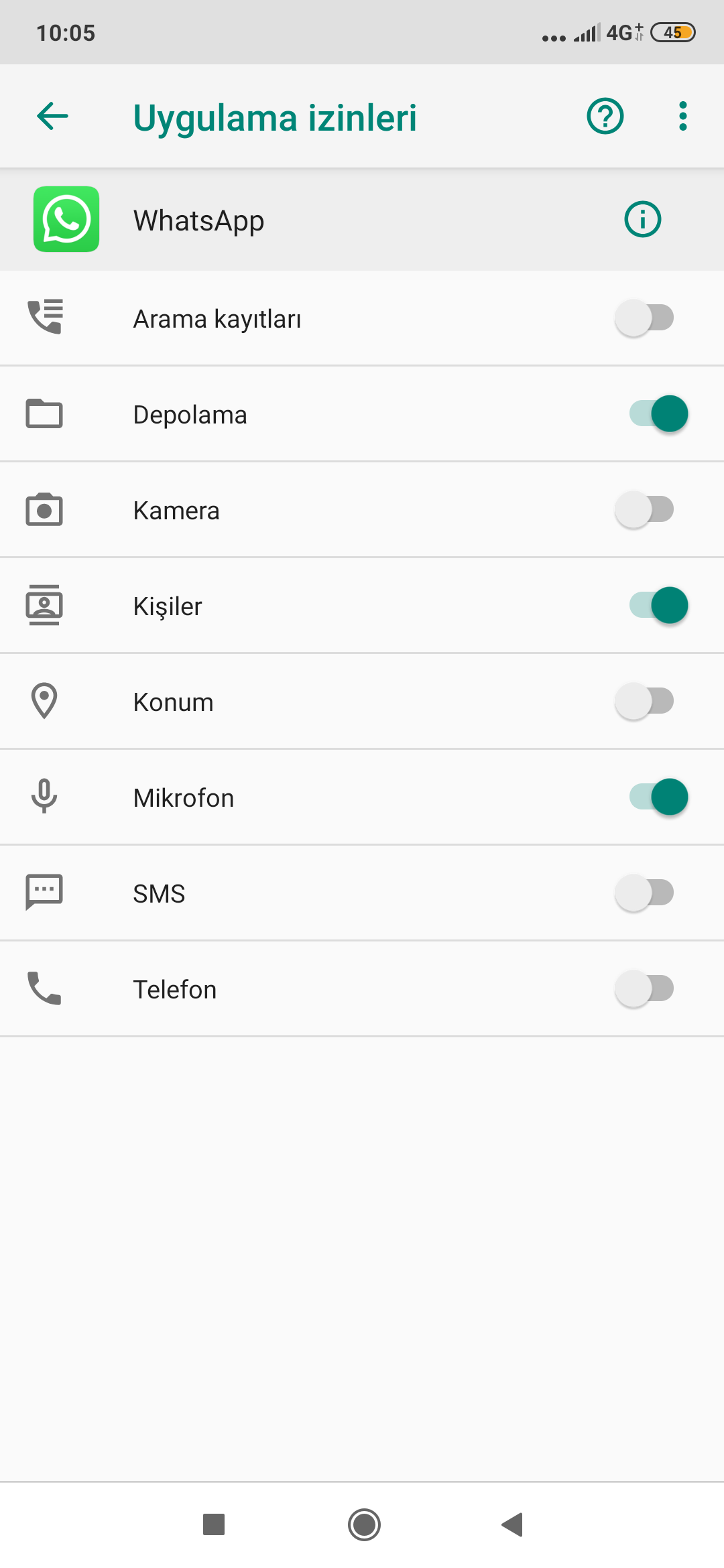Enable Arama kayıtları permission
The image size is (724, 1568).
coord(644,318)
